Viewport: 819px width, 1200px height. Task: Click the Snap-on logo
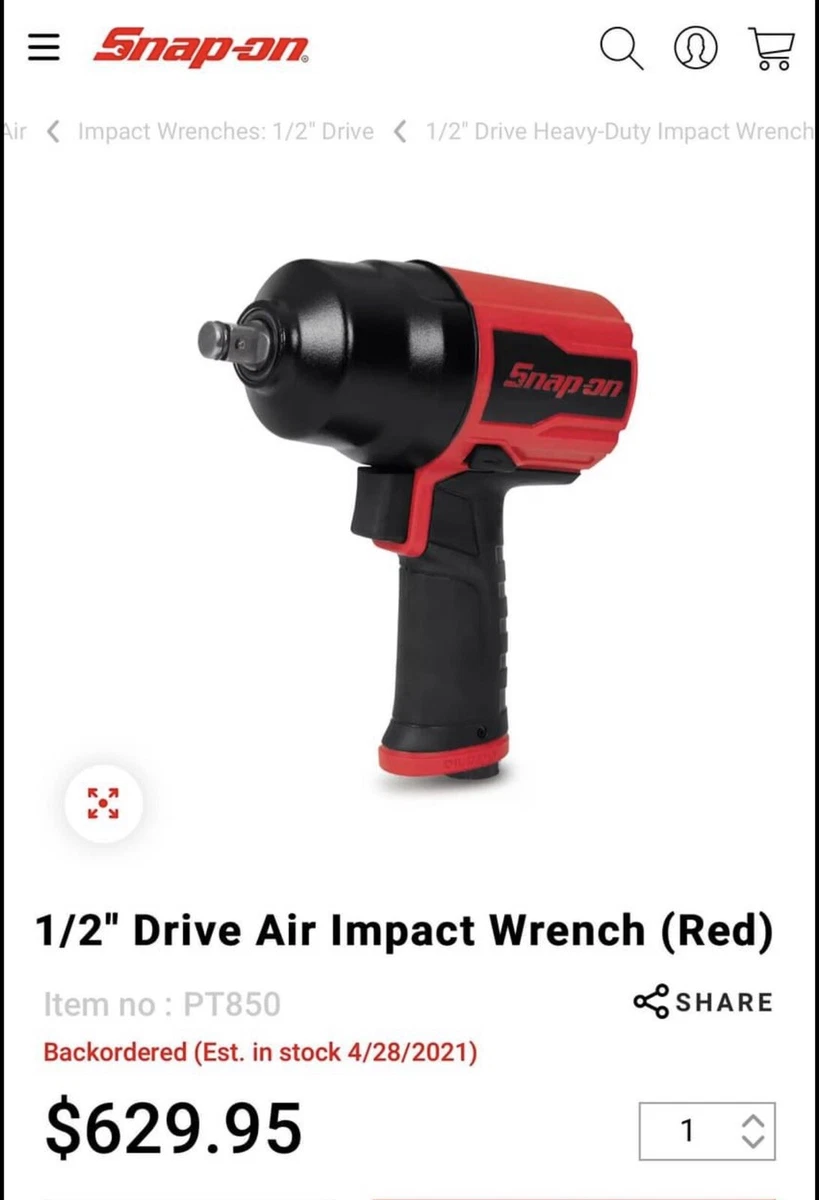201,48
